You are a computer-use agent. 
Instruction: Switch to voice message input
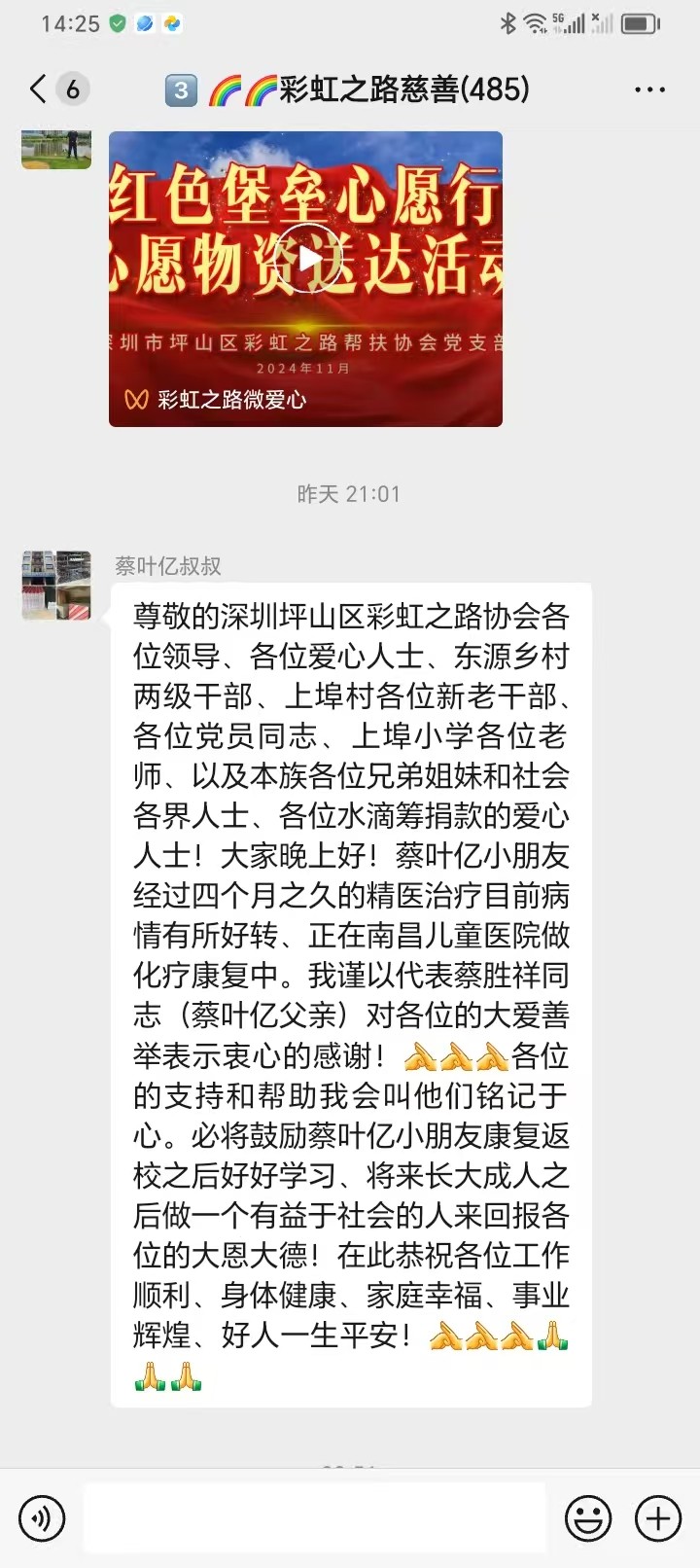click(x=41, y=1518)
